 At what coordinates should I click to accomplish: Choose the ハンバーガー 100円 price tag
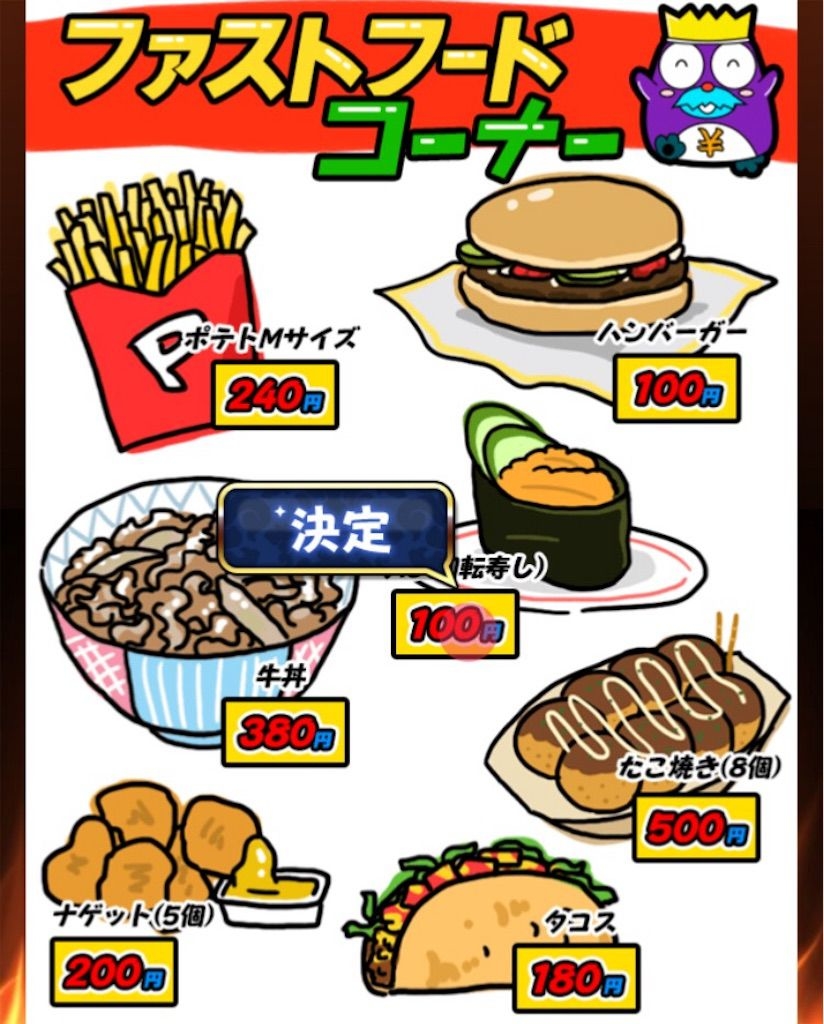(676, 388)
